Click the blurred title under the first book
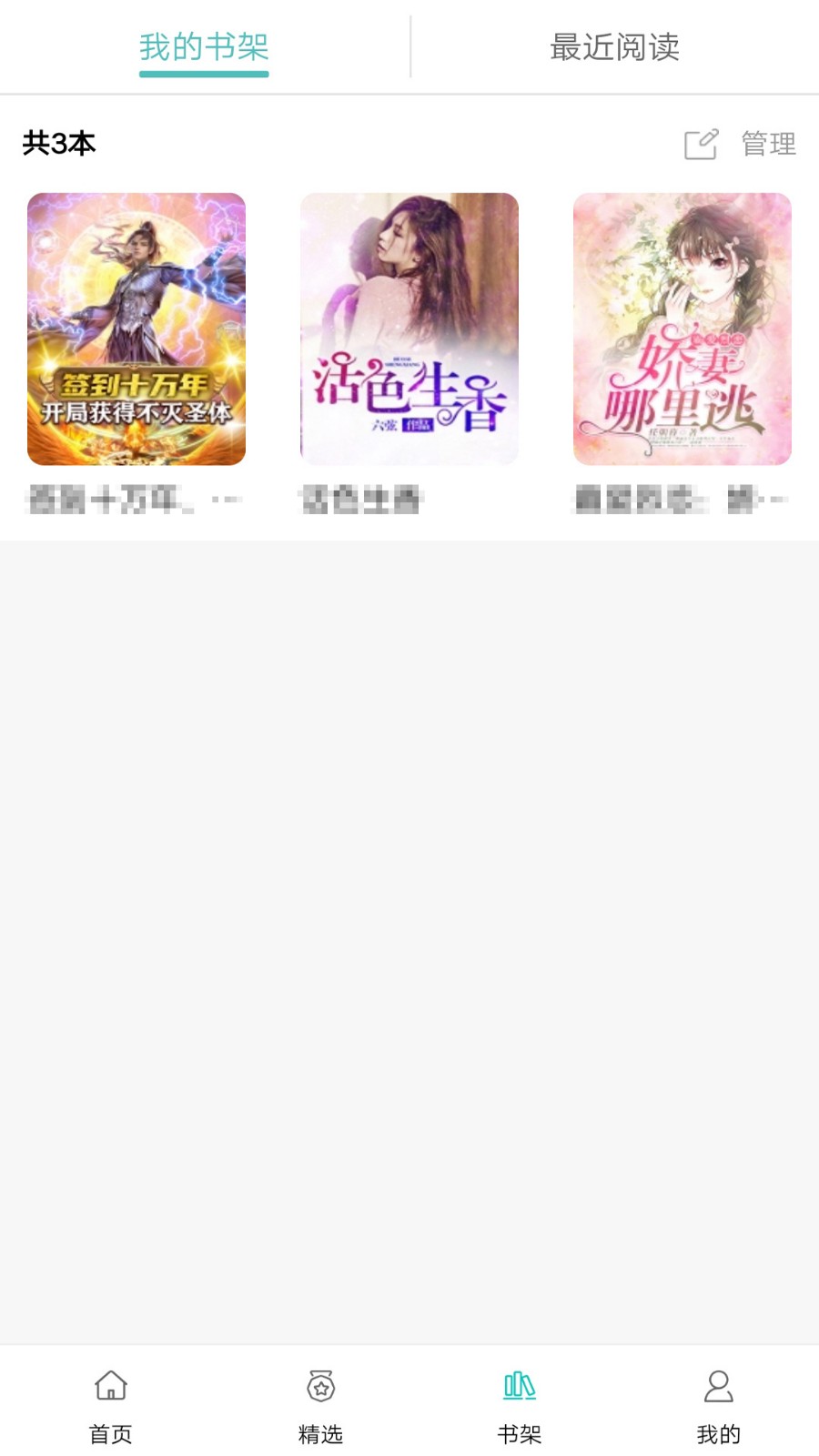The height and width of the screenshot is (1456, 819). coord(136,499)
